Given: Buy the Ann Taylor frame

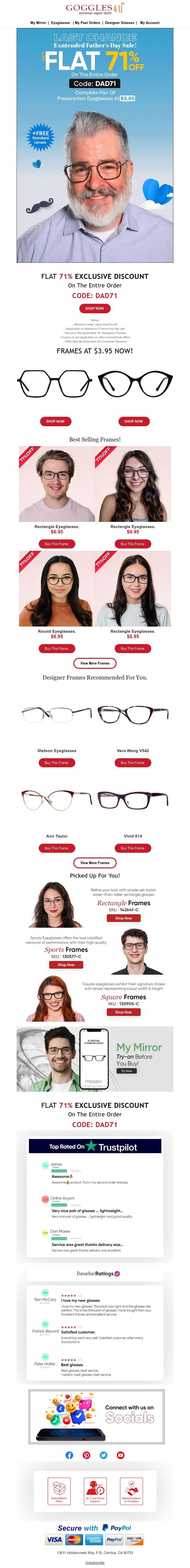Looking at the screenshot, I should [x=57, y=848].
